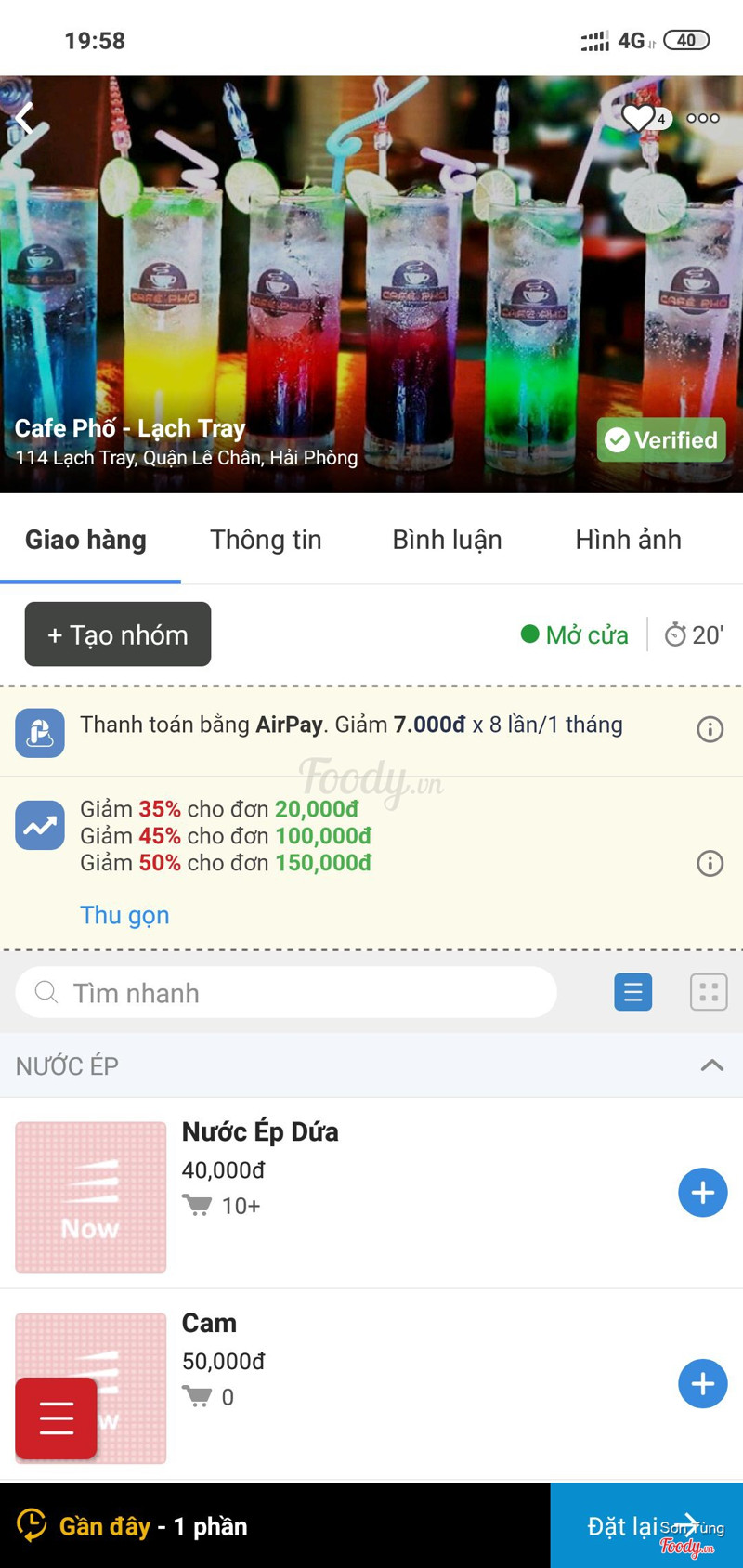
Task: Select the Giao hàng tab
Action: click(85, 540)
